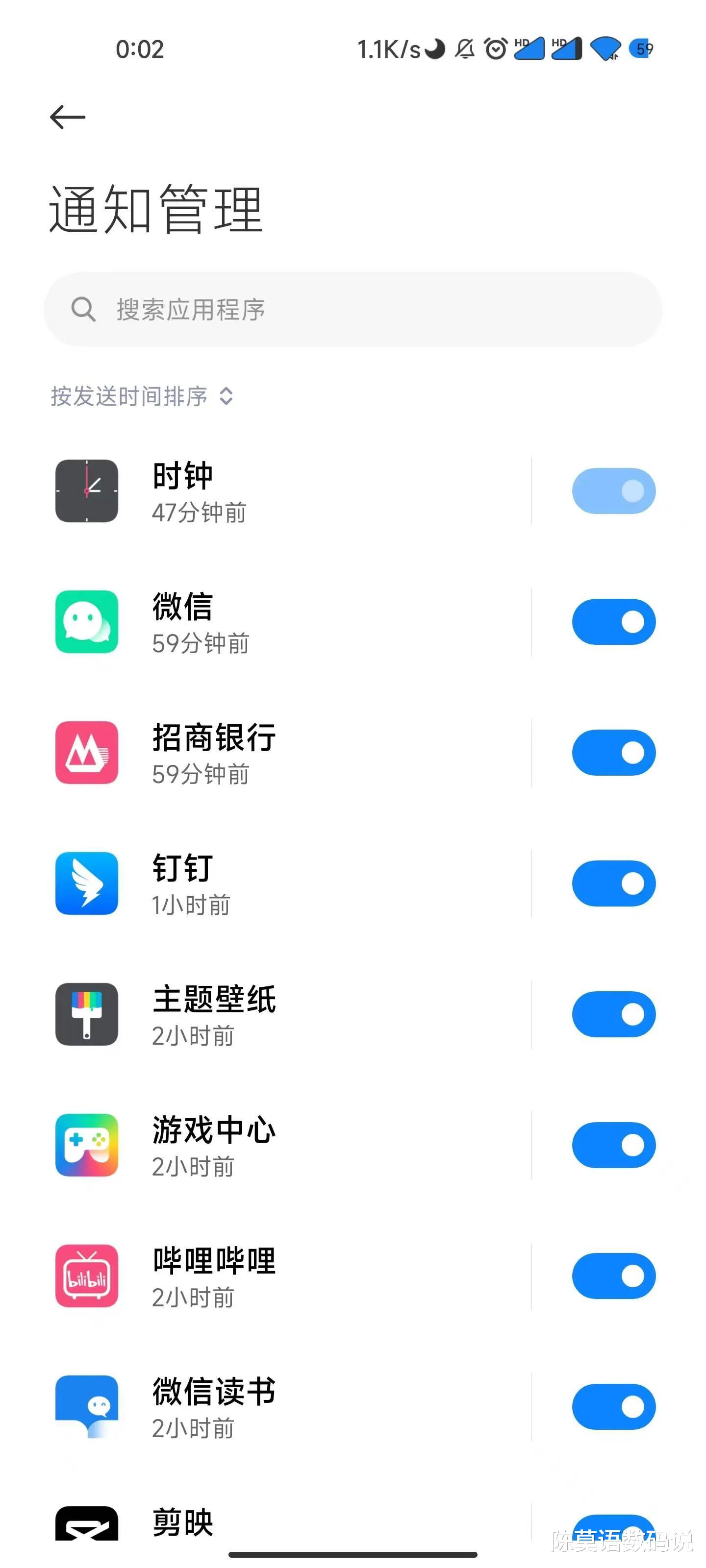Enable notifications for 时钟 (Clock)

(x=613, y=491)
